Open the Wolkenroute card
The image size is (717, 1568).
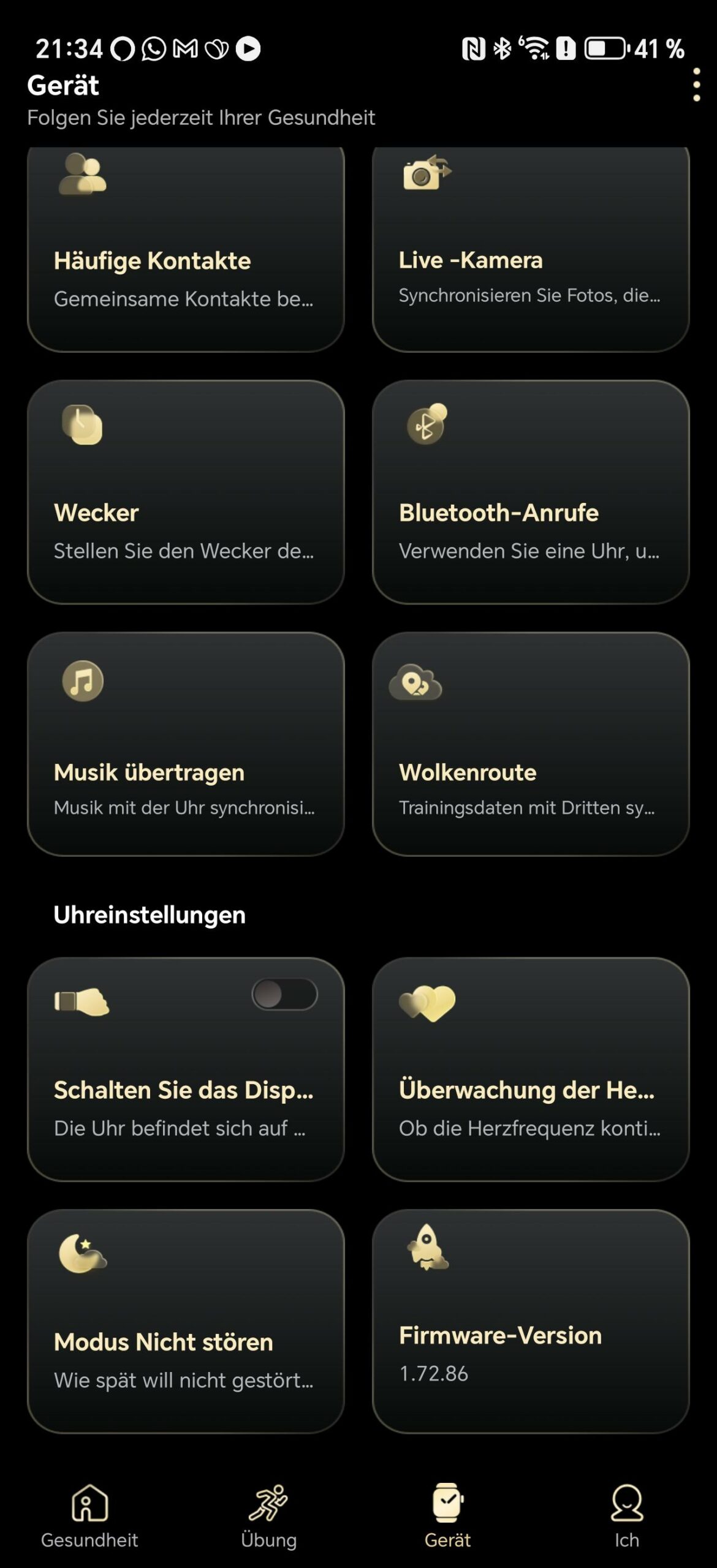click(x=531, y=744)
